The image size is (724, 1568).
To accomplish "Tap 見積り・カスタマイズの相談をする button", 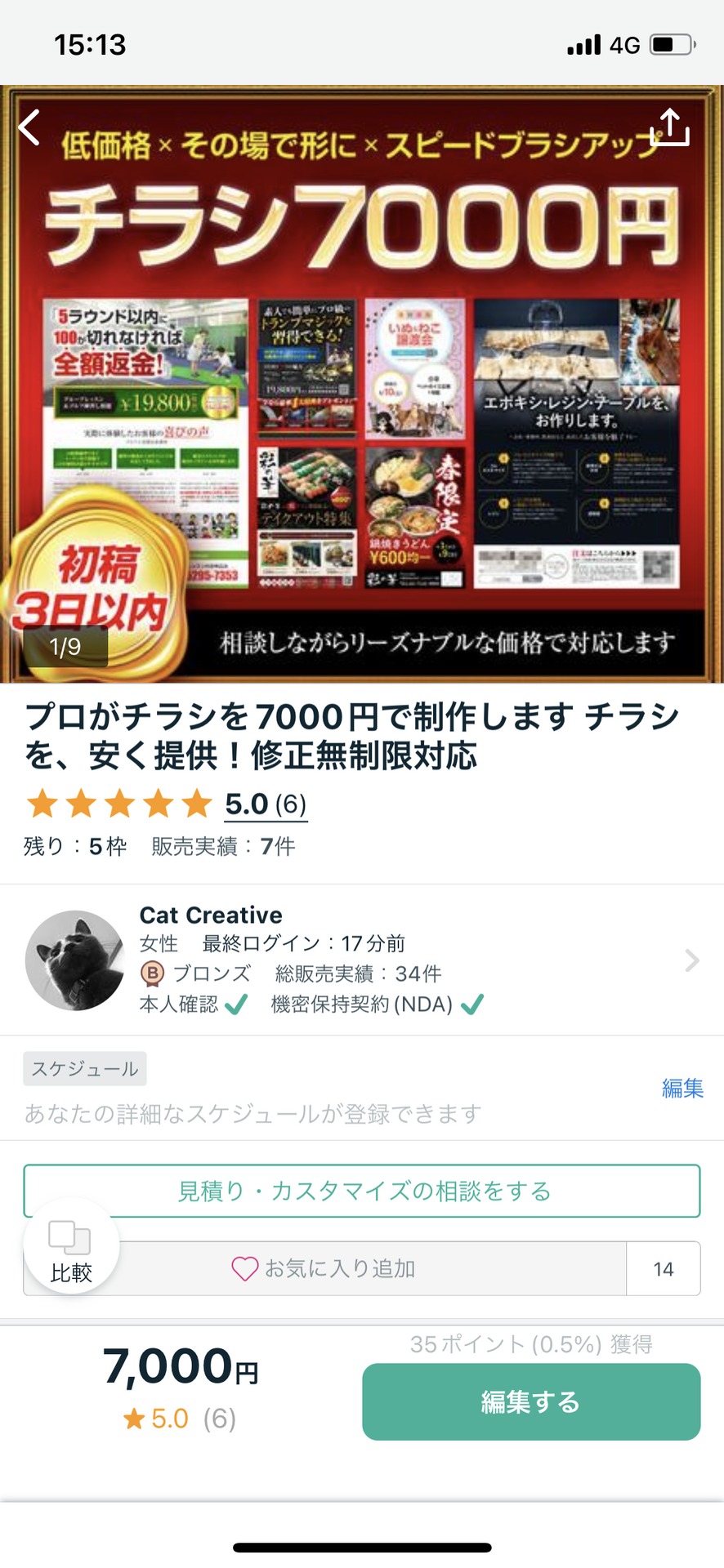I will (x=362, y=1191).
